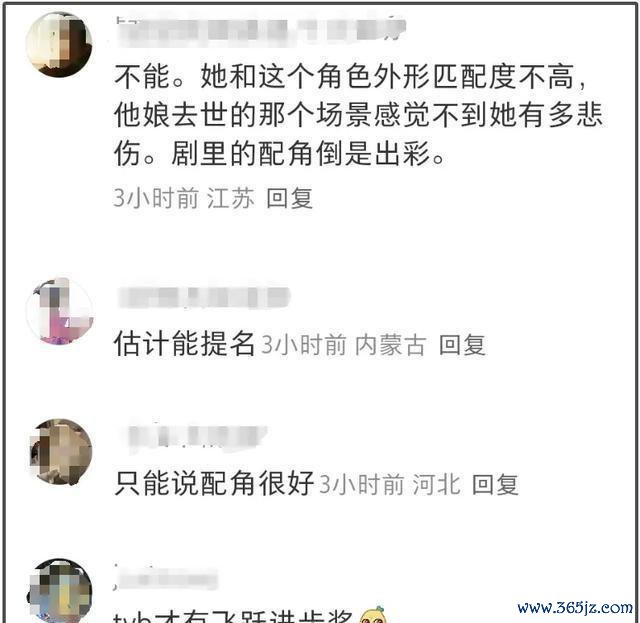View profile of the 估计能提名 commenter
Image resolution: width=640 pixels, height=623 pixels.
click(59, 311)
